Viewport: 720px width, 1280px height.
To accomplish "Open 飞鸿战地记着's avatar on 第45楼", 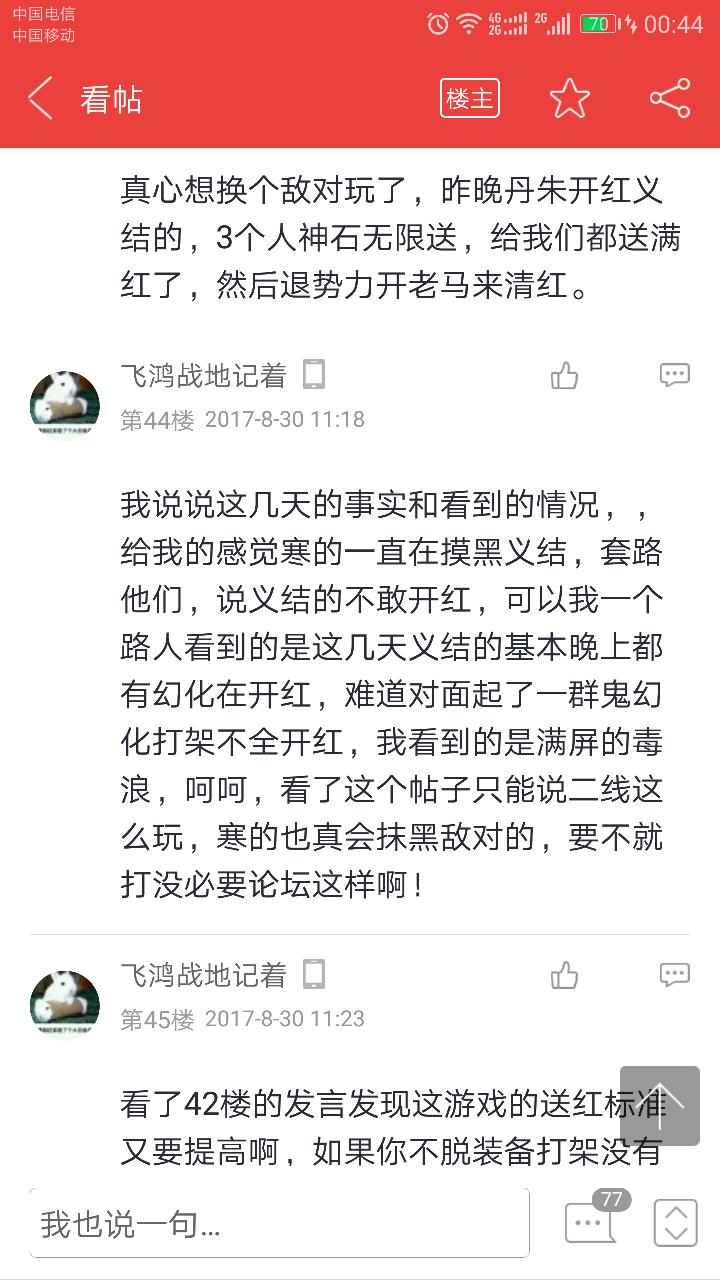I will (x=65, y=1005).
